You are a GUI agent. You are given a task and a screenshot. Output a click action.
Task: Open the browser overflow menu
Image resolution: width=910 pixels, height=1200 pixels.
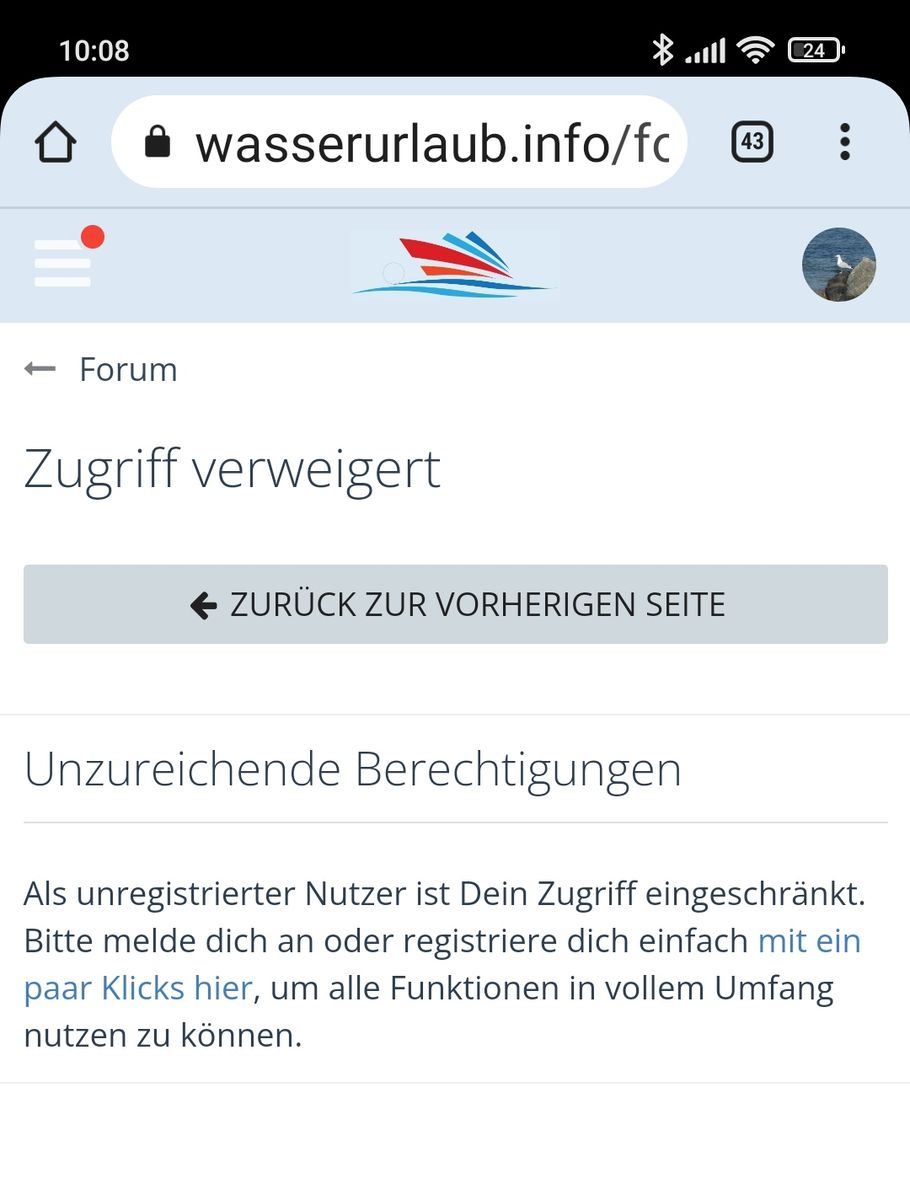(x=845, y=142)
